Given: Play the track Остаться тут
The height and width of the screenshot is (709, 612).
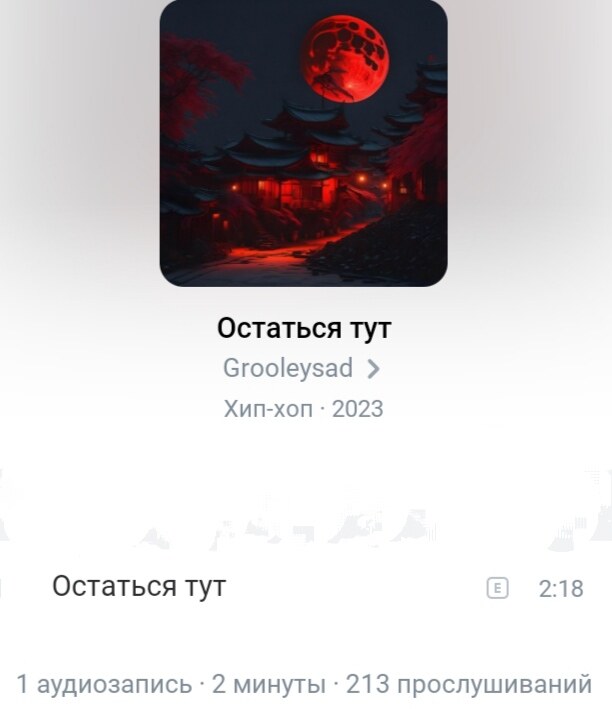Looking at the screenshot, I should coord(139,587).
